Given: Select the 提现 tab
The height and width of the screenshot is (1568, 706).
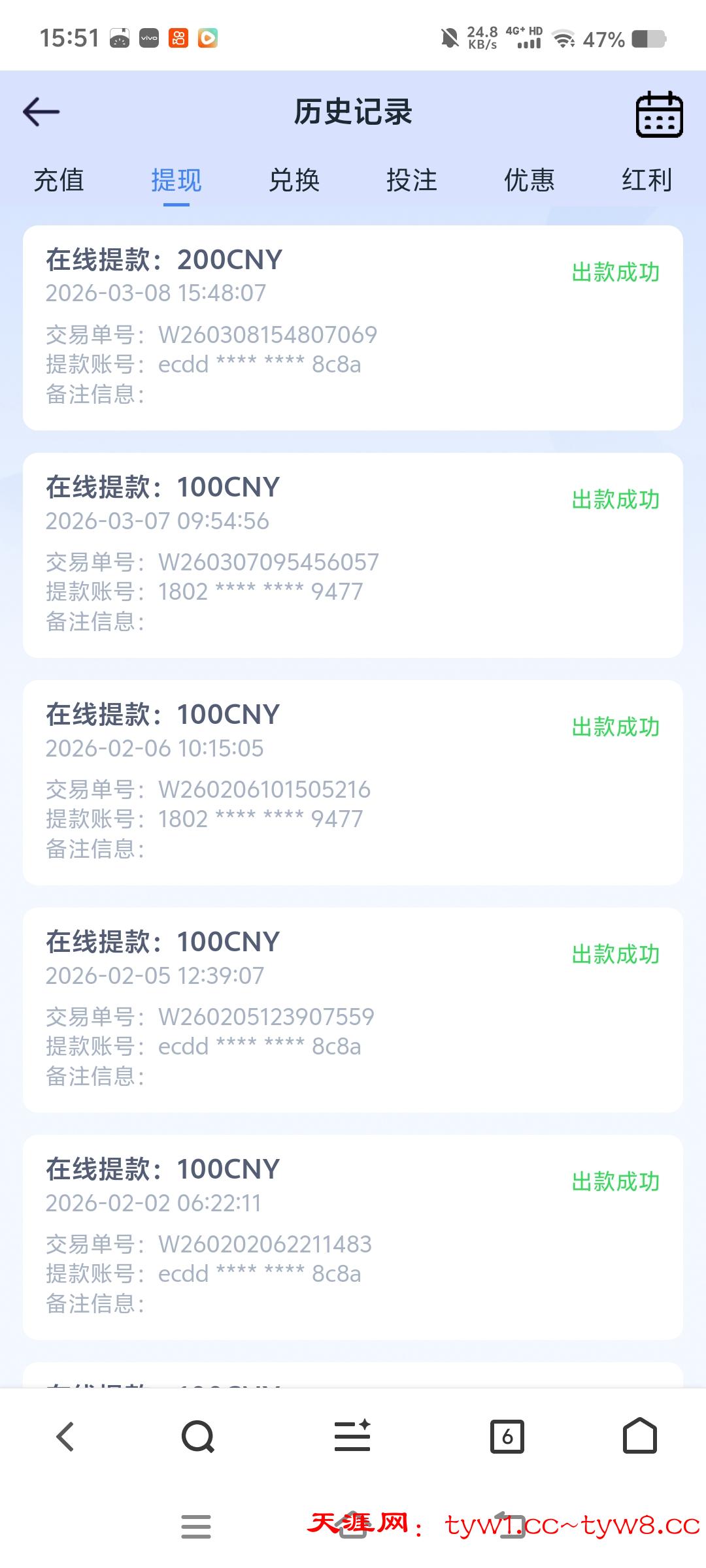Looking at the screenshot, I should tap(176, 180).
